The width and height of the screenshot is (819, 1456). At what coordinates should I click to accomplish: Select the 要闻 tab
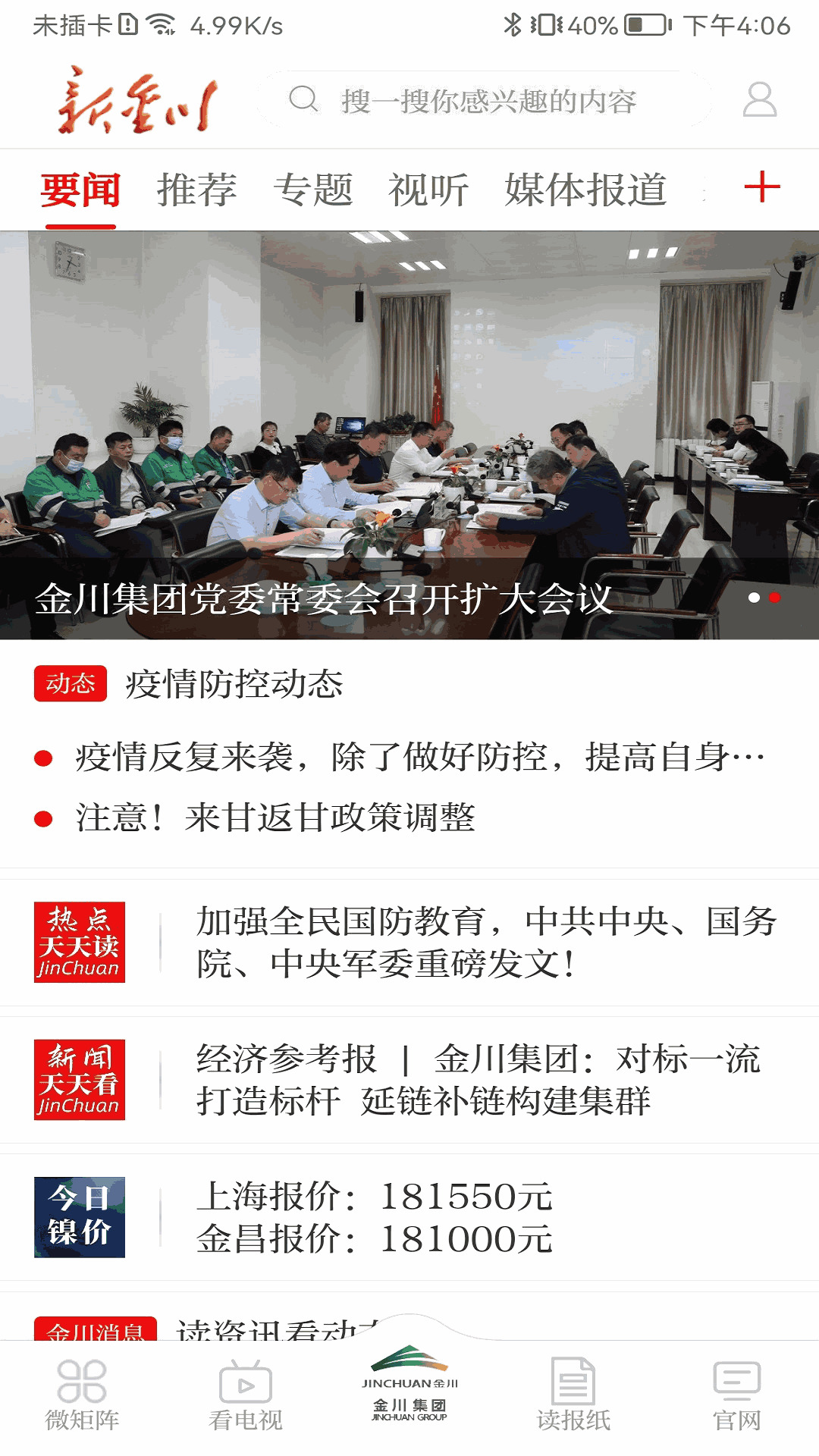(80, 190)
